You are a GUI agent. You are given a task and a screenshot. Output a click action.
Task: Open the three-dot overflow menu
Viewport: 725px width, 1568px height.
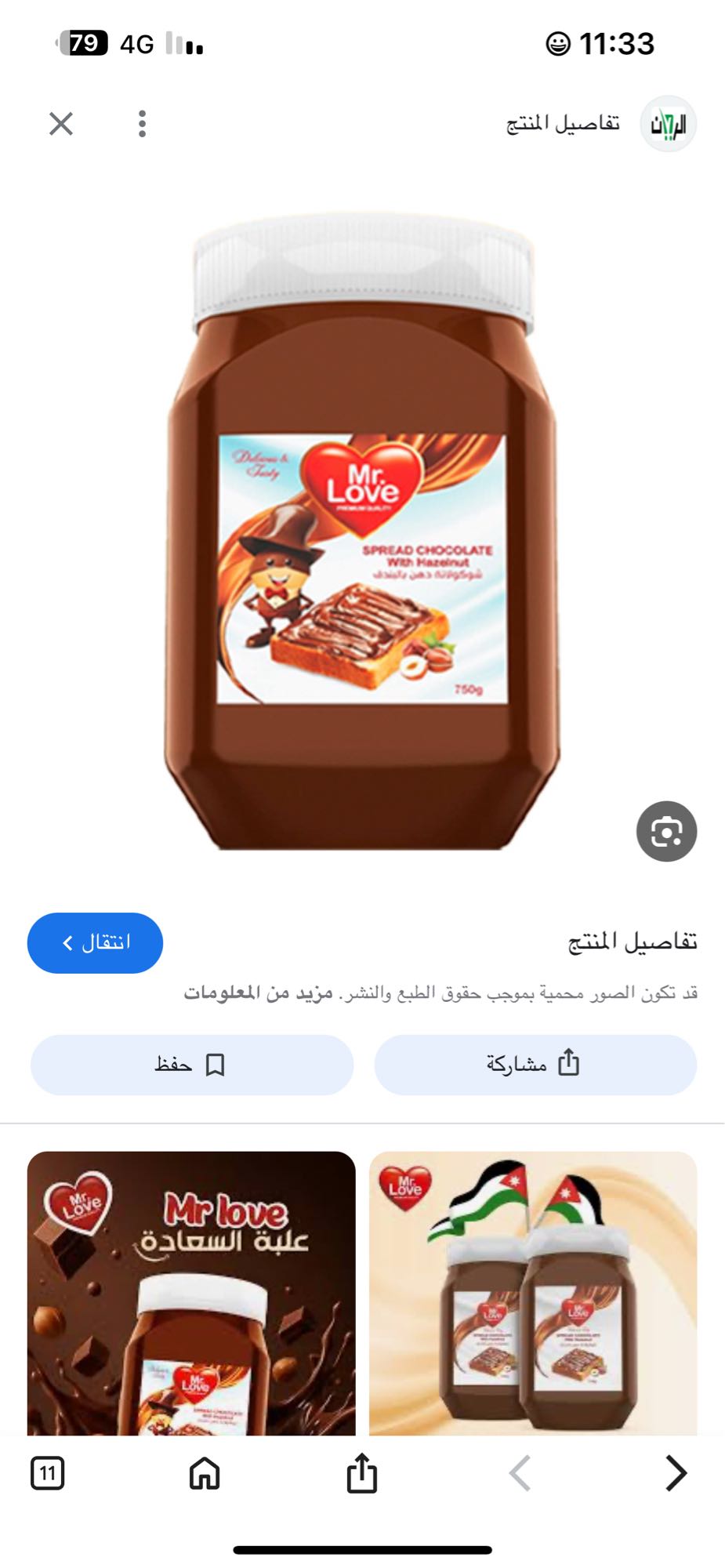click(x=142, y=124)
